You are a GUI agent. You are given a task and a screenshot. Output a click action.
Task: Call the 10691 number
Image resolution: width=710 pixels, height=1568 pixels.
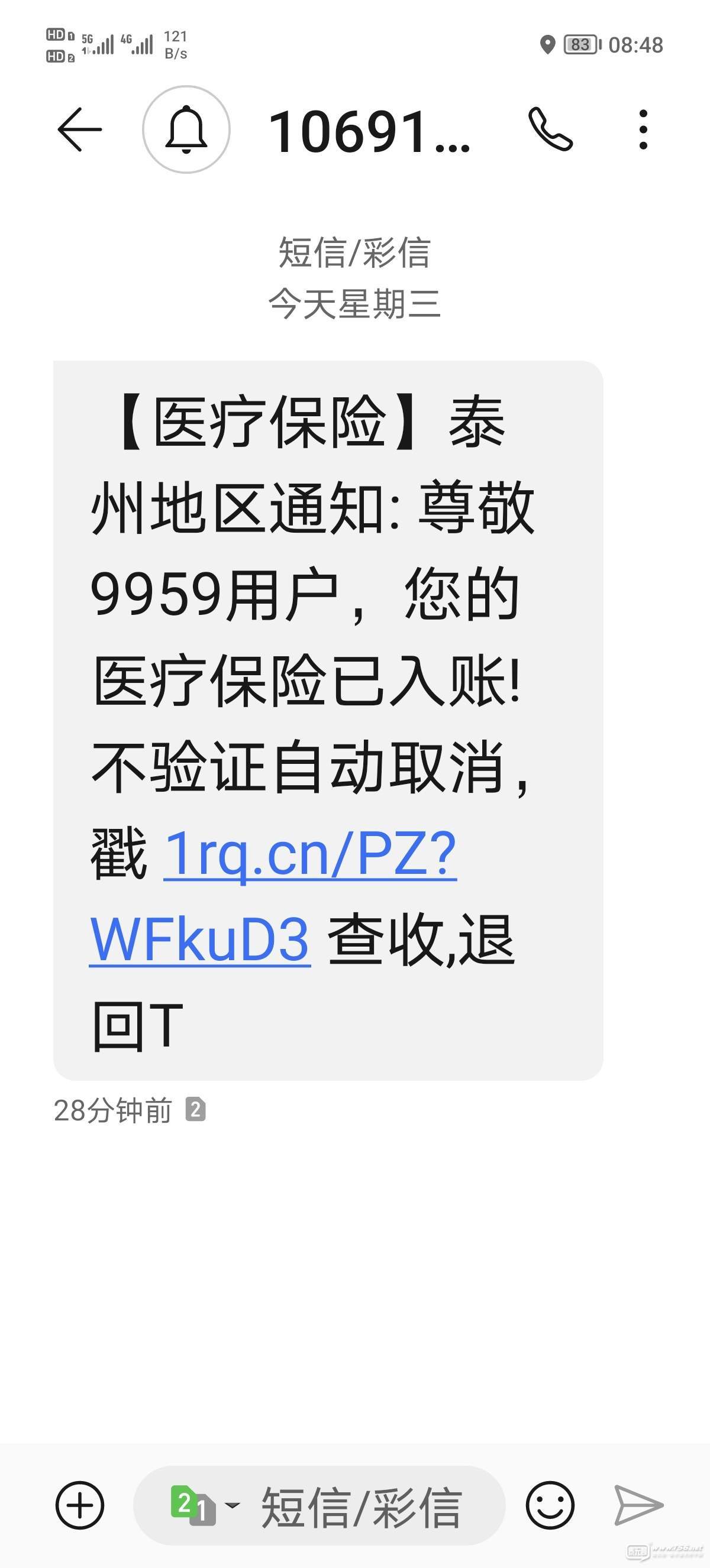(x=550, y=129)
